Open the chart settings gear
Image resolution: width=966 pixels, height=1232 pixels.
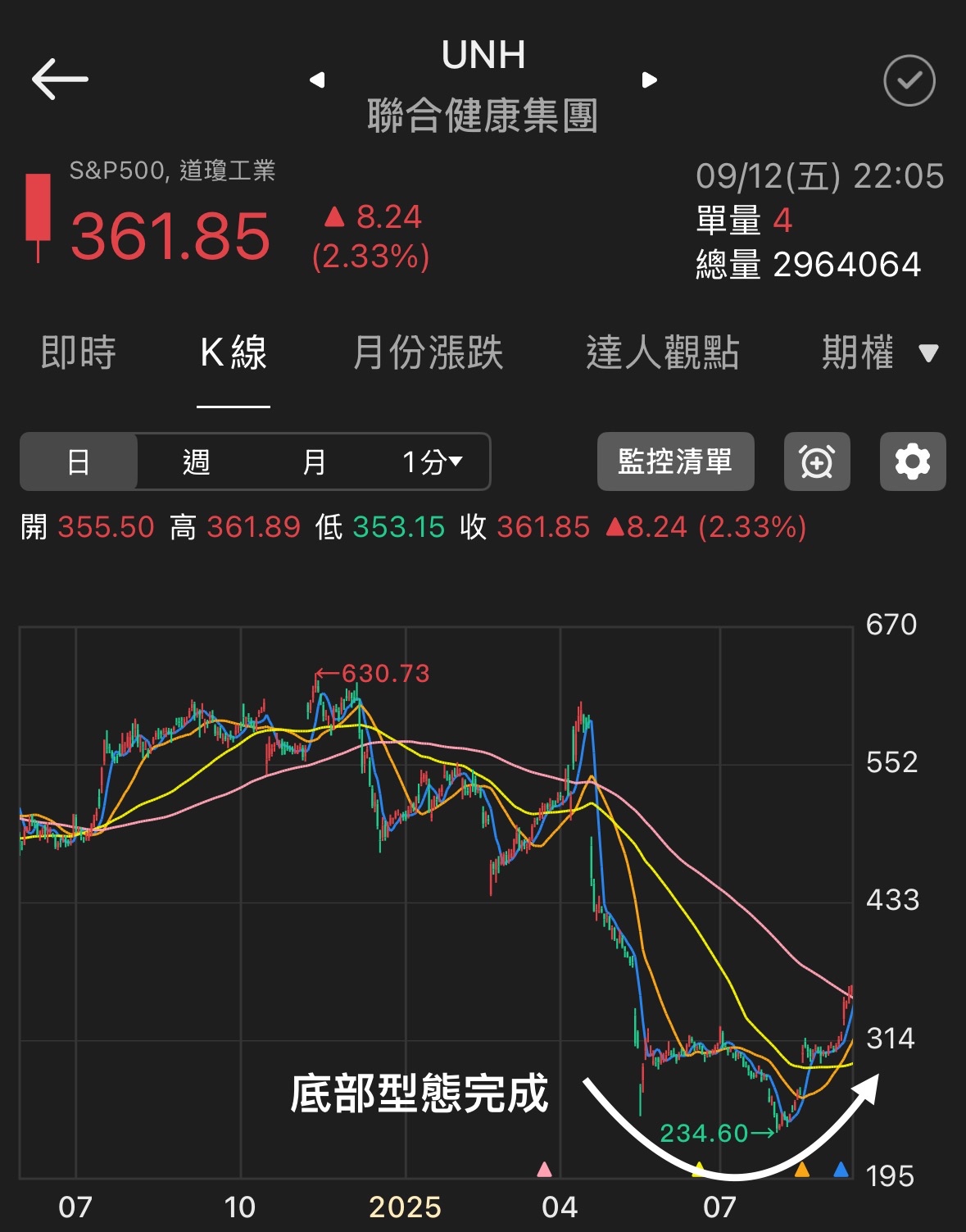click(912, 461)
